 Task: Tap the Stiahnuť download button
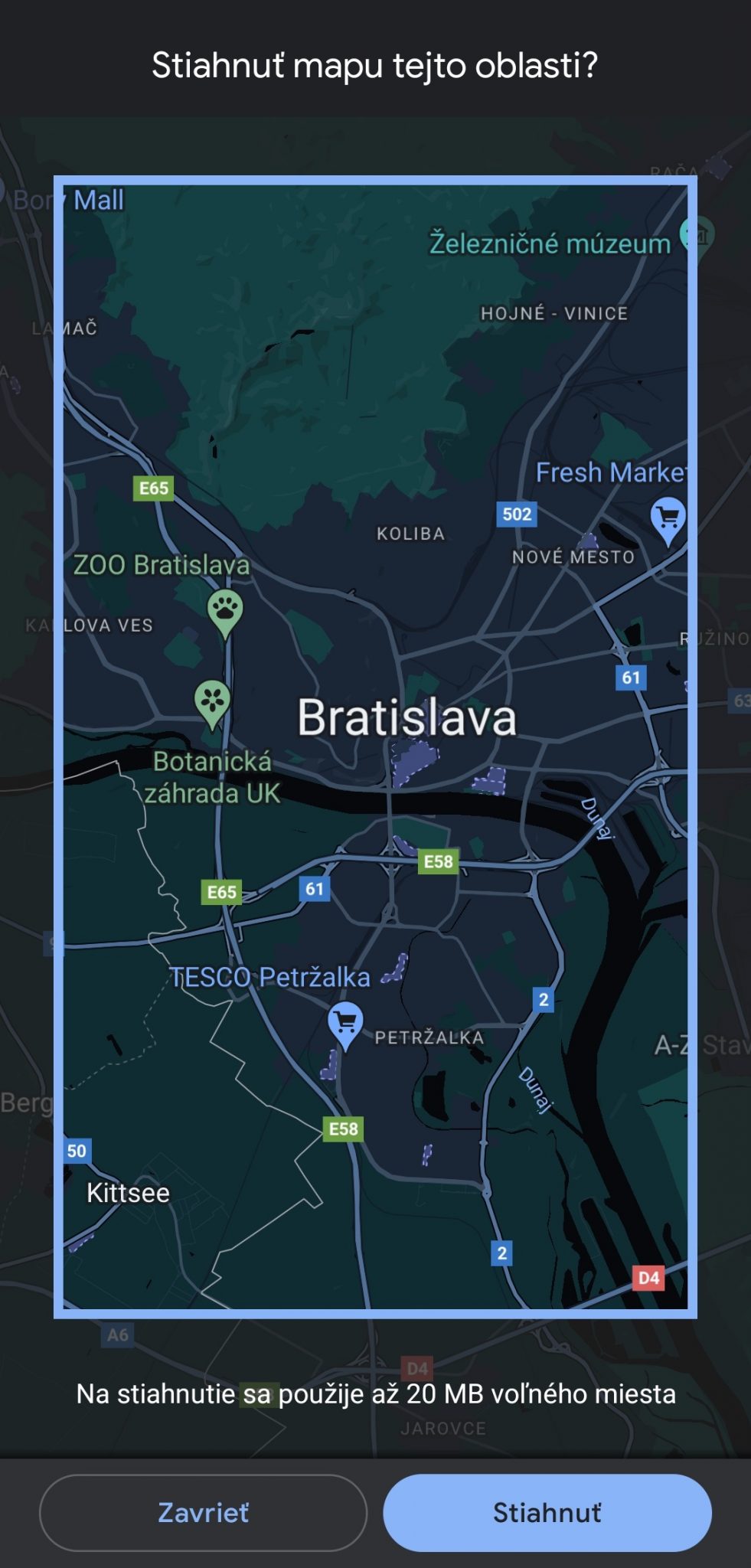point(547,1512)
